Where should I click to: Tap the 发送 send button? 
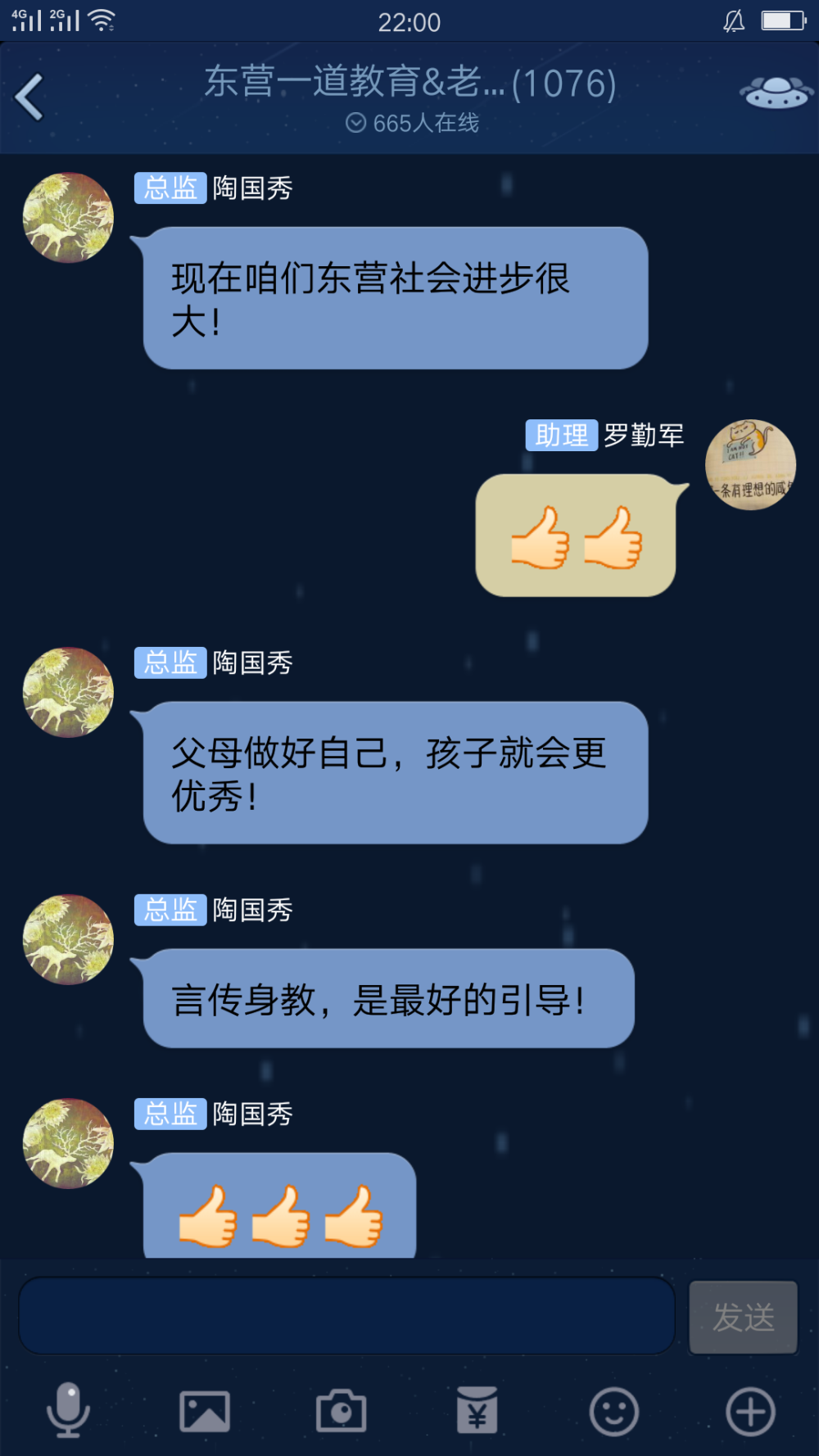[744, 1317]
